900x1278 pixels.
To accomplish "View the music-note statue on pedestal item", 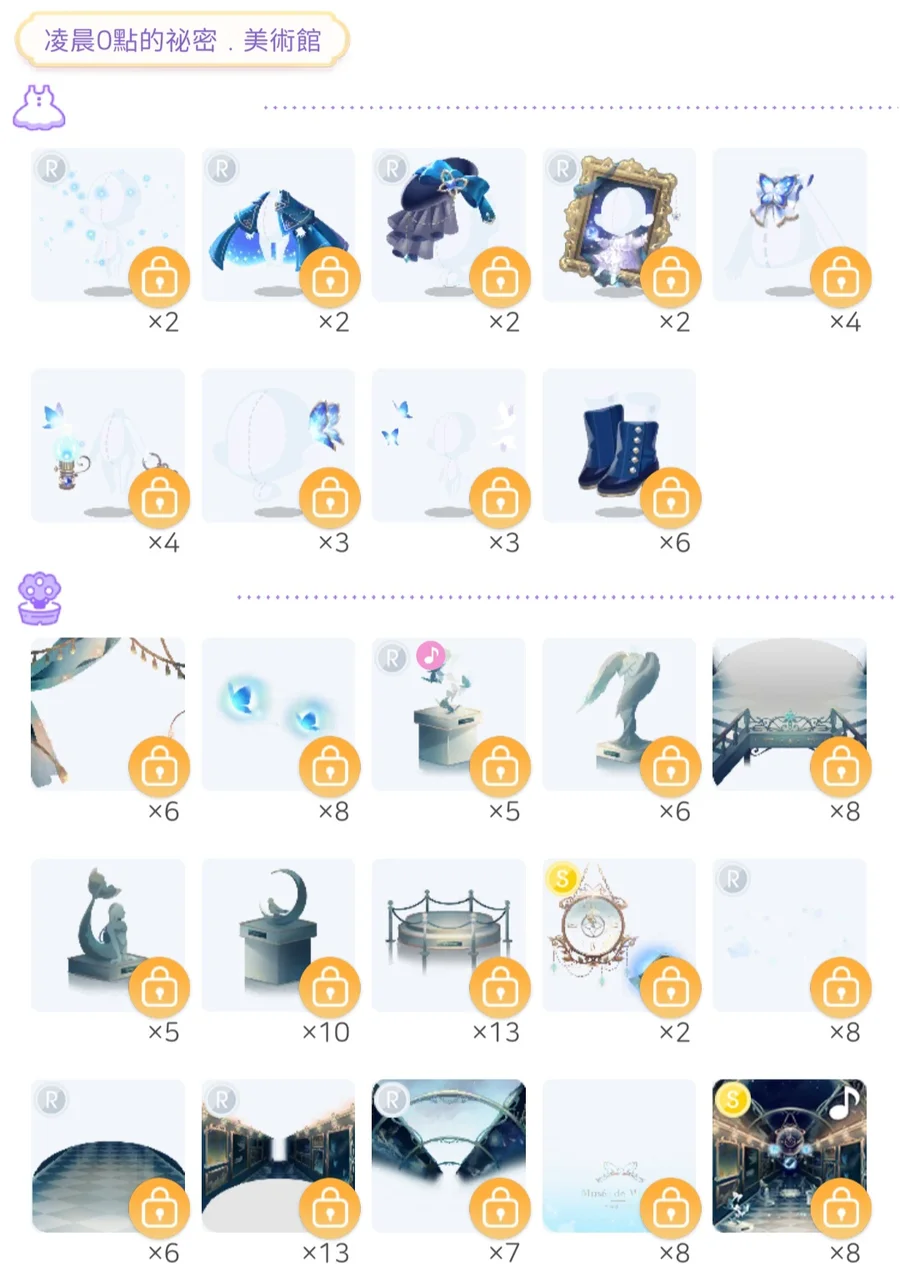I will (x=448, y=714).
